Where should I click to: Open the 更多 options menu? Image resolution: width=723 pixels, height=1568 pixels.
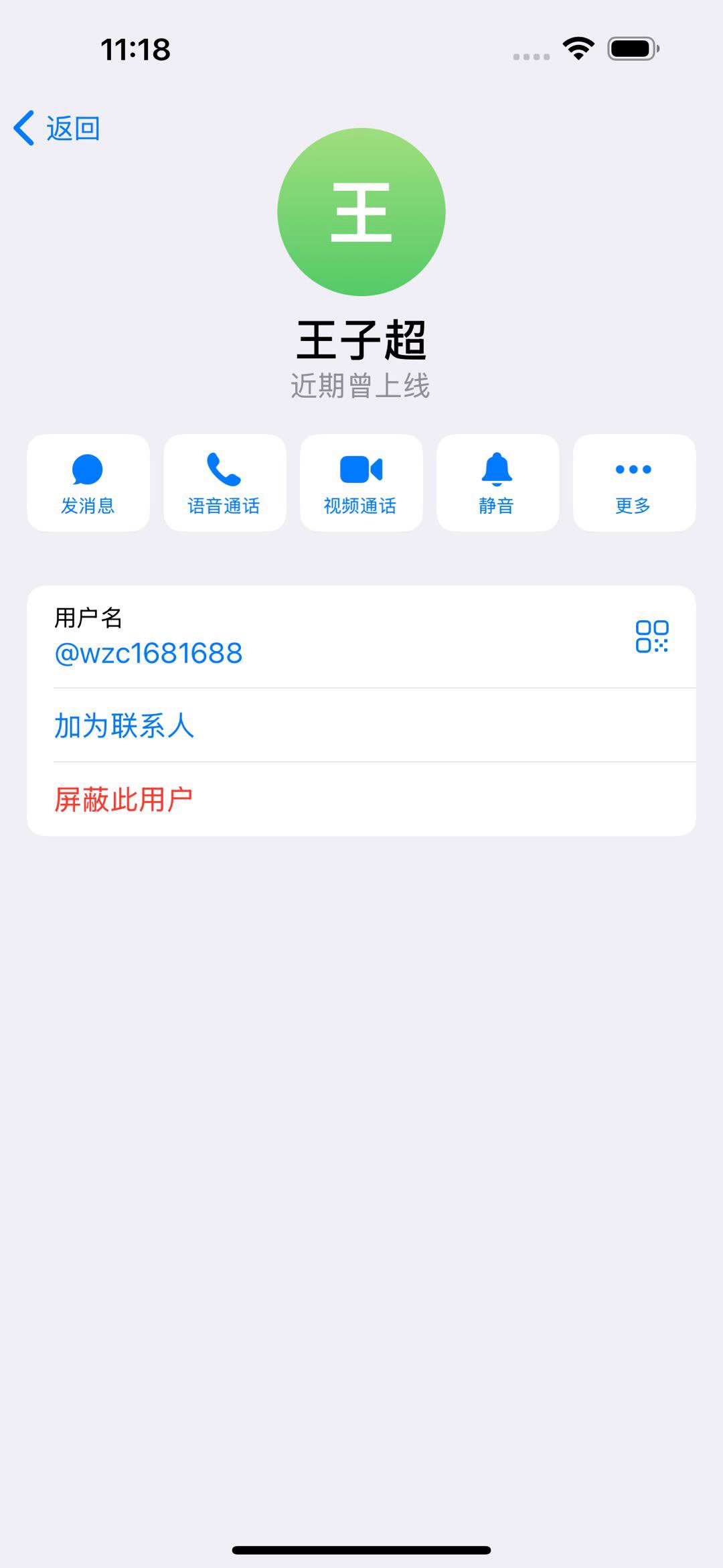pyautogui.click(x=635, y=483)
